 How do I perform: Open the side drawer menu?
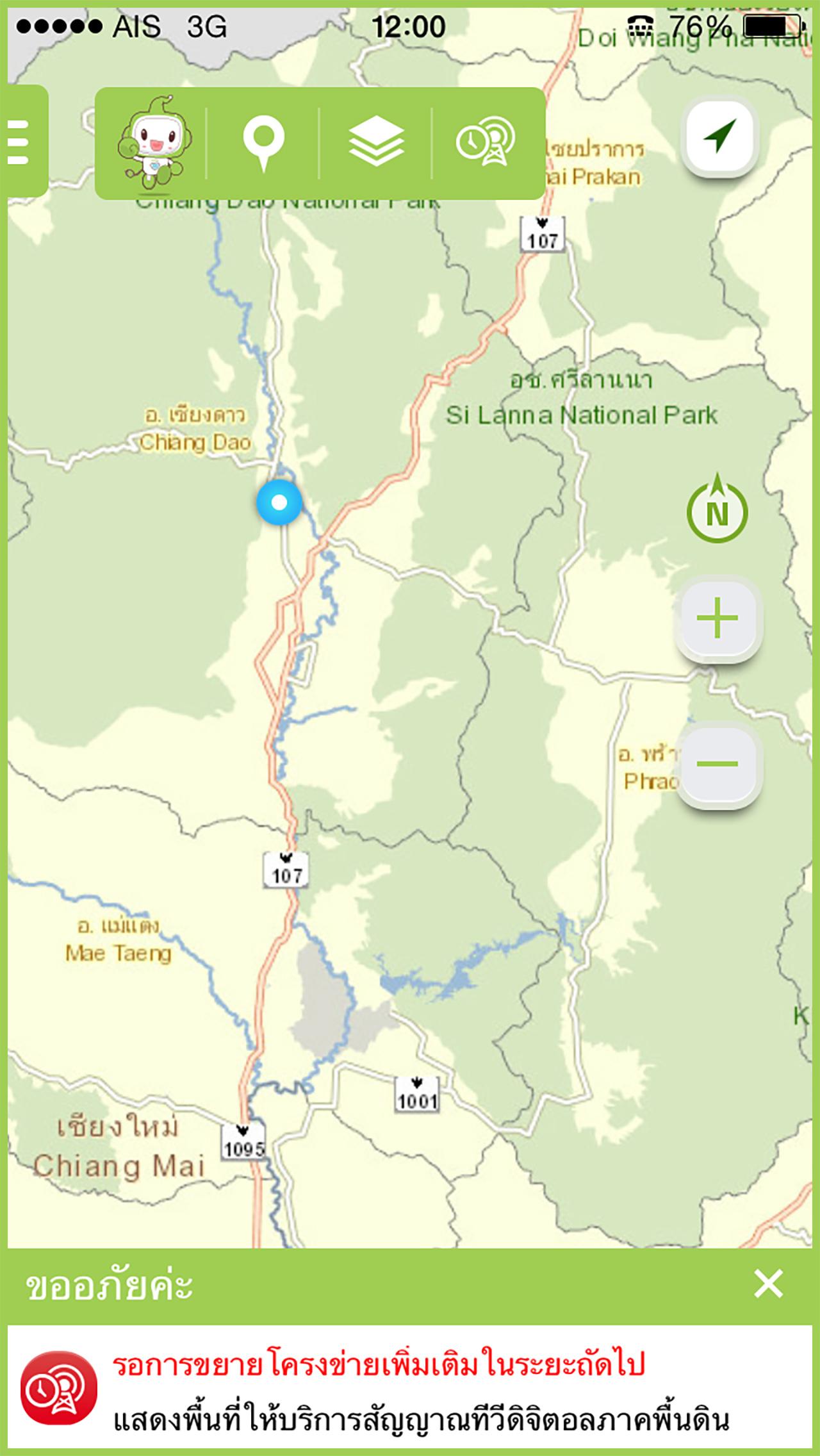tap(20, 142)
